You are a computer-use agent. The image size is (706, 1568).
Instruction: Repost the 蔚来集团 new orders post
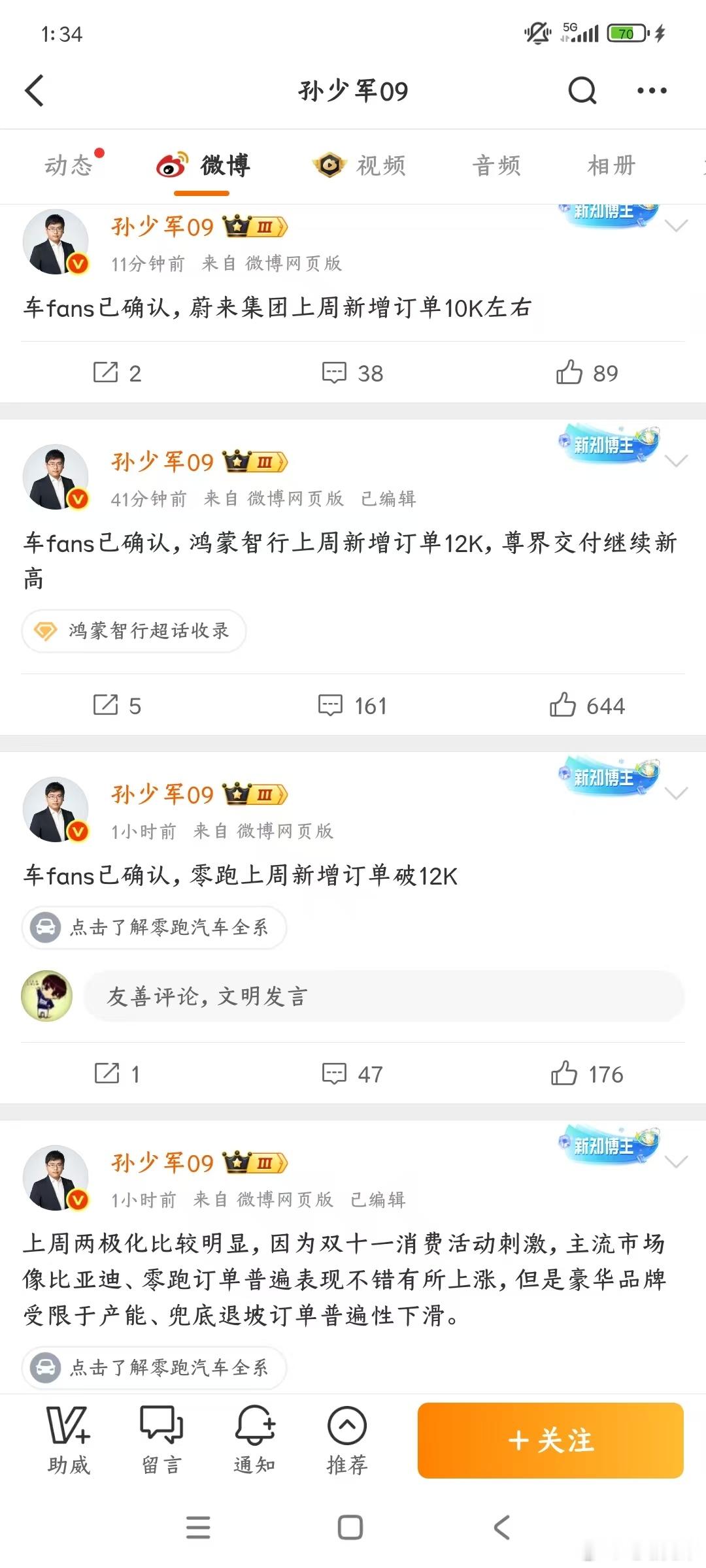tap(118, 372)
